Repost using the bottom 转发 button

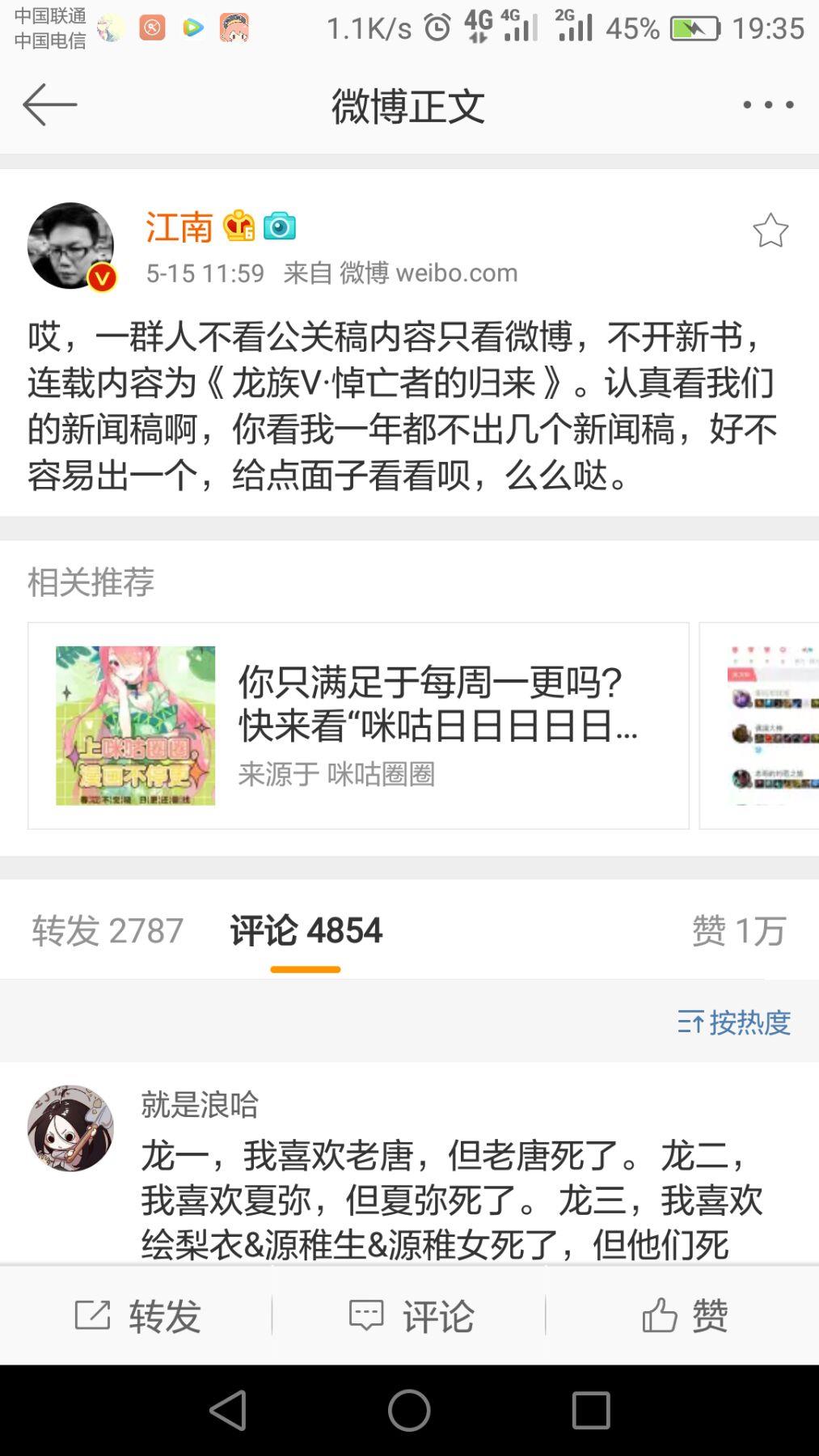[137, 1316]
